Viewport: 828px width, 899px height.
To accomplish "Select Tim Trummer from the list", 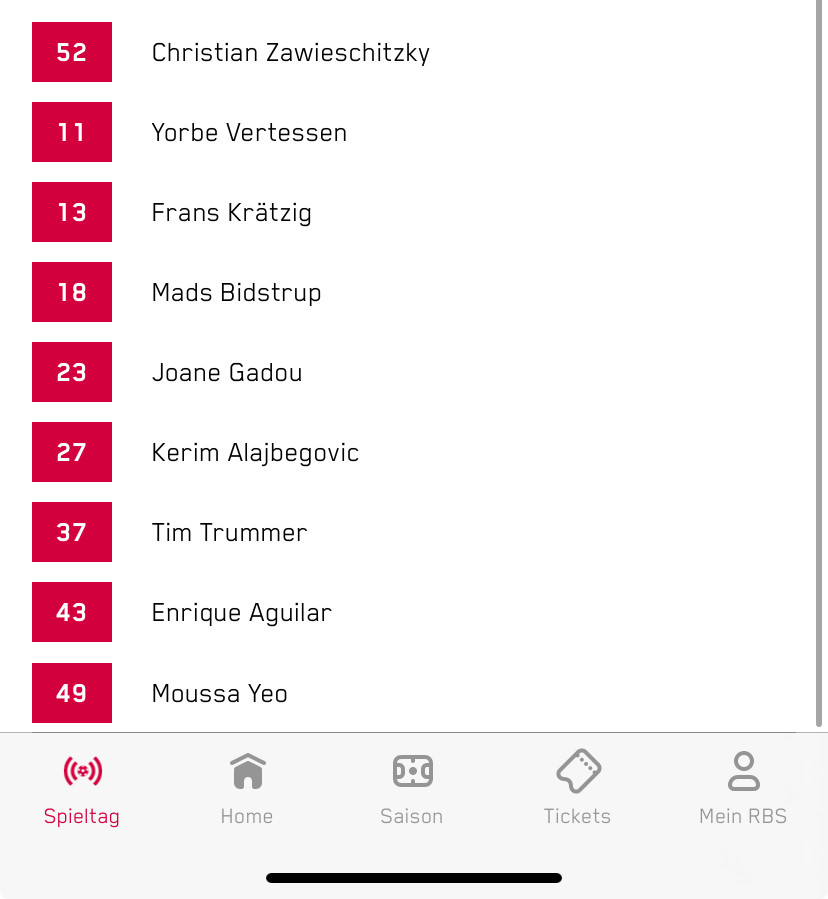I will (229, 532).
